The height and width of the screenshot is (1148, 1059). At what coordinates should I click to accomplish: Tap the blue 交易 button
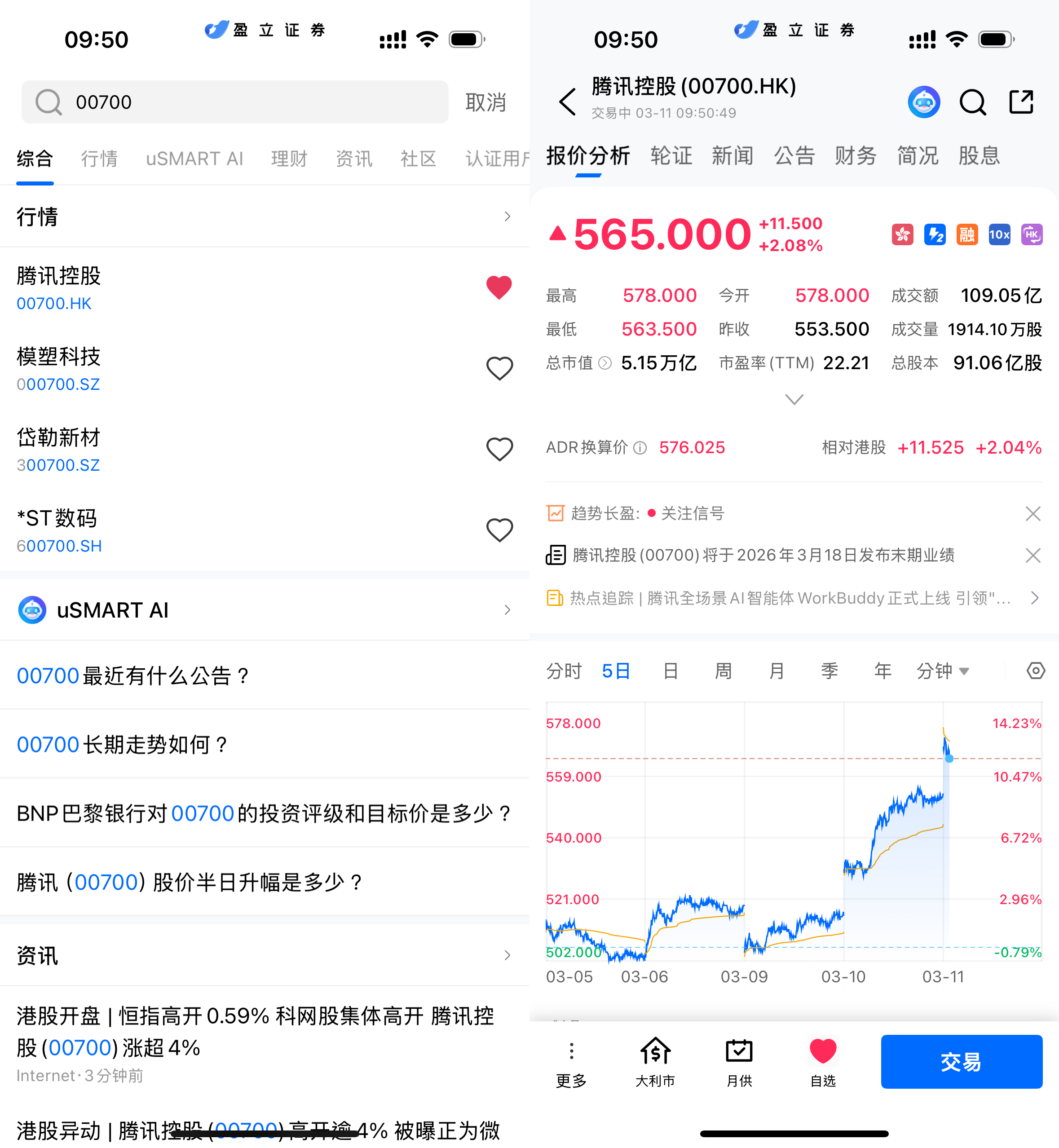point(961,1061)
